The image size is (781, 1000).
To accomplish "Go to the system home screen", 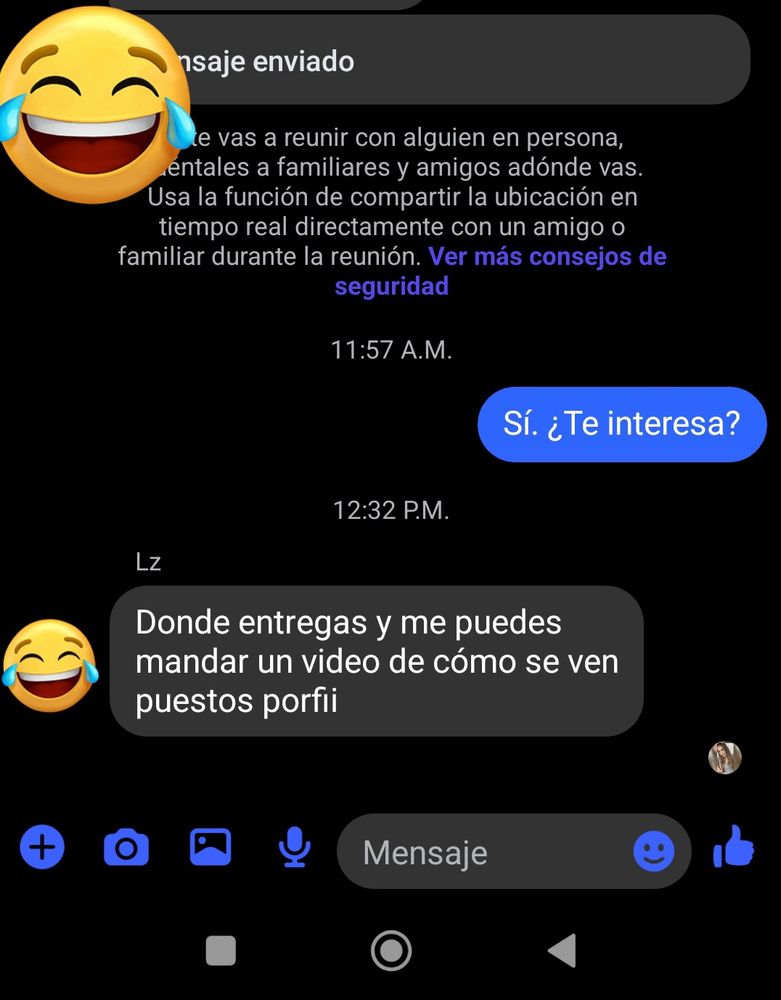I will [391, 950].
